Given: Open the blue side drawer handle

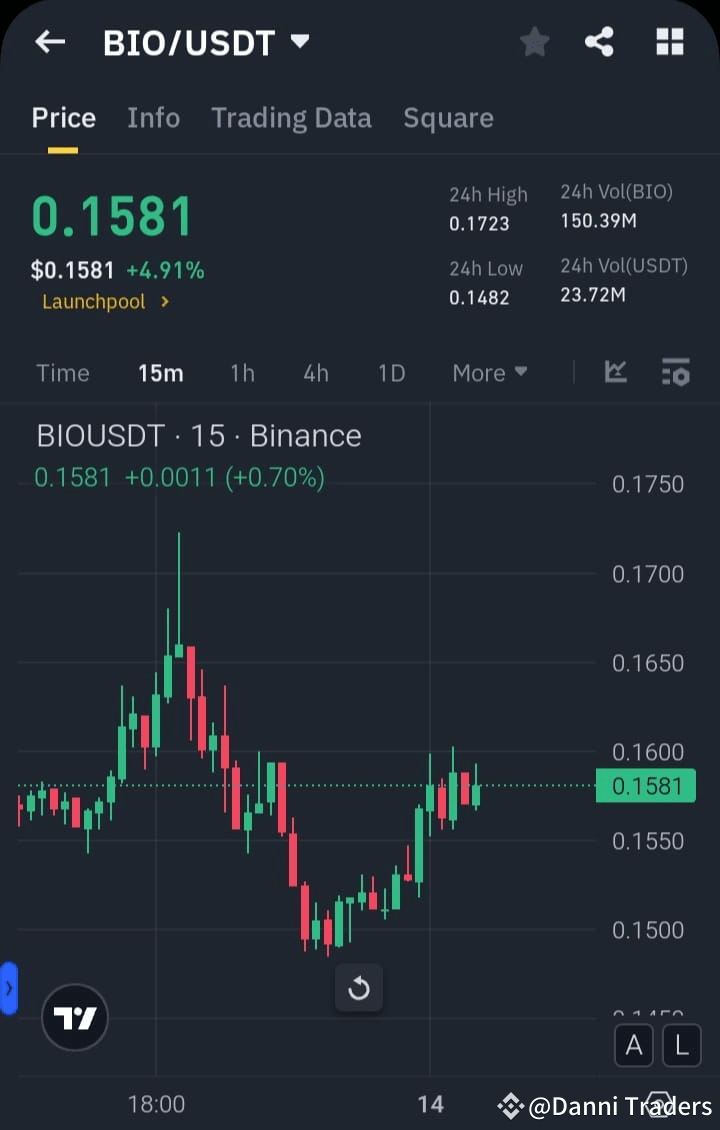Looking at the screenshot, I should pos(8,989).
